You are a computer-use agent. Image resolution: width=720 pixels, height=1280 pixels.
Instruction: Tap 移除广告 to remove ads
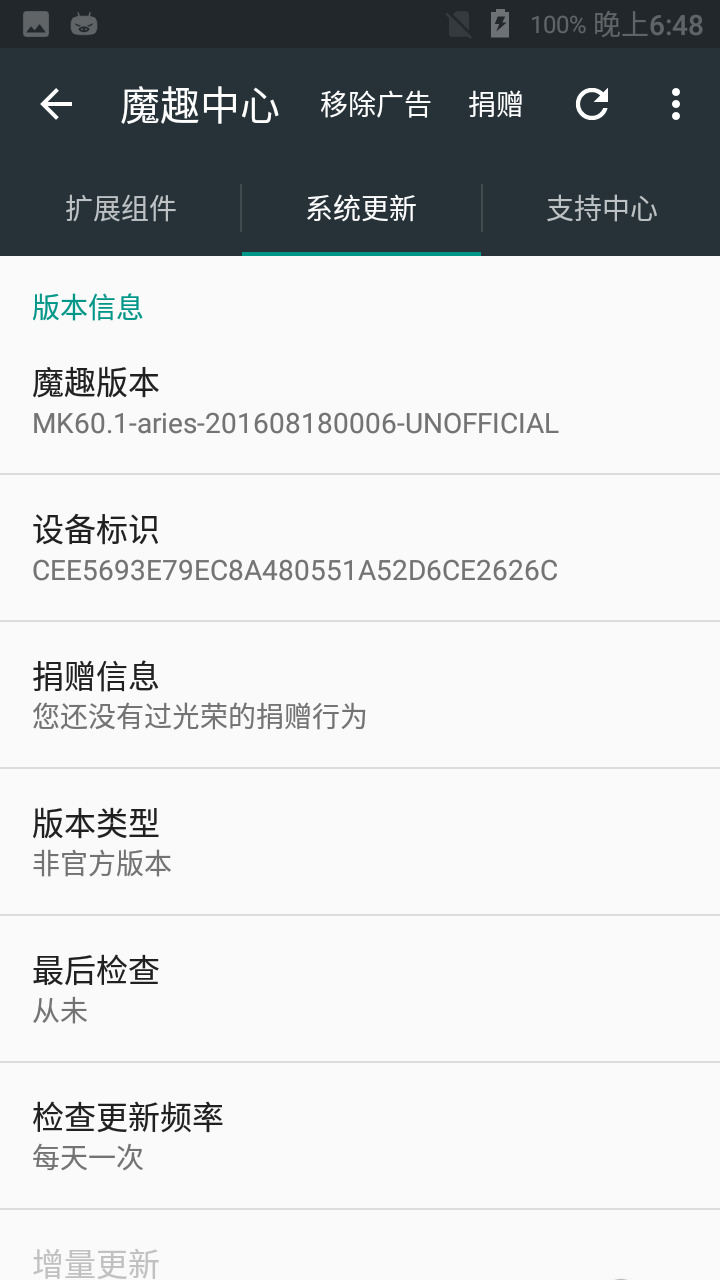coord(375,104)
